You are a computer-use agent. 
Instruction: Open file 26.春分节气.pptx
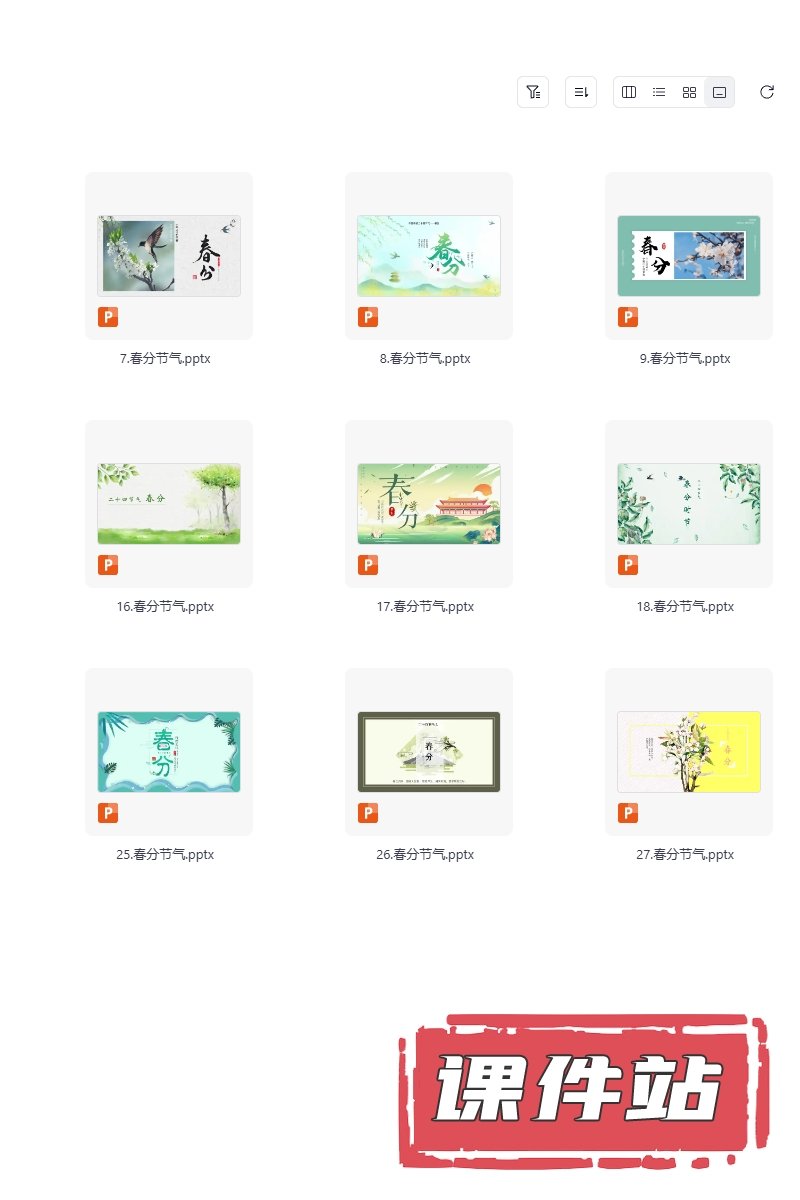click(x=429, y=752)
